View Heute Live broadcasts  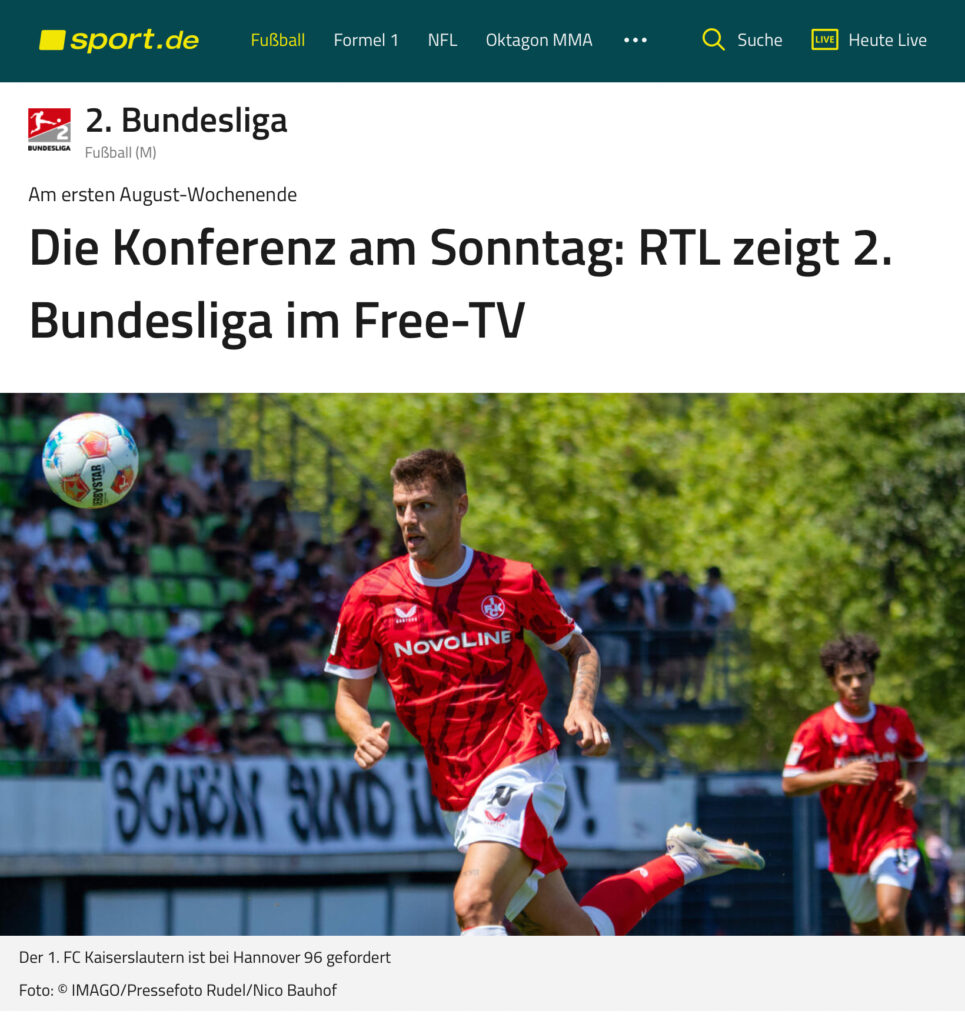coord(869,40)
